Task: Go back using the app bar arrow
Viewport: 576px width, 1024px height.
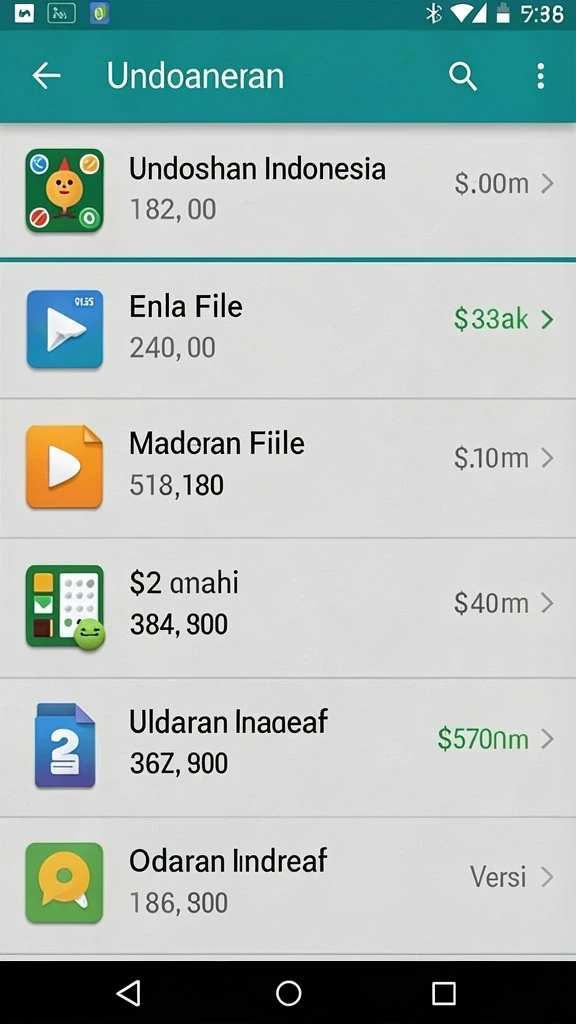Action: [x=46, y=76]
